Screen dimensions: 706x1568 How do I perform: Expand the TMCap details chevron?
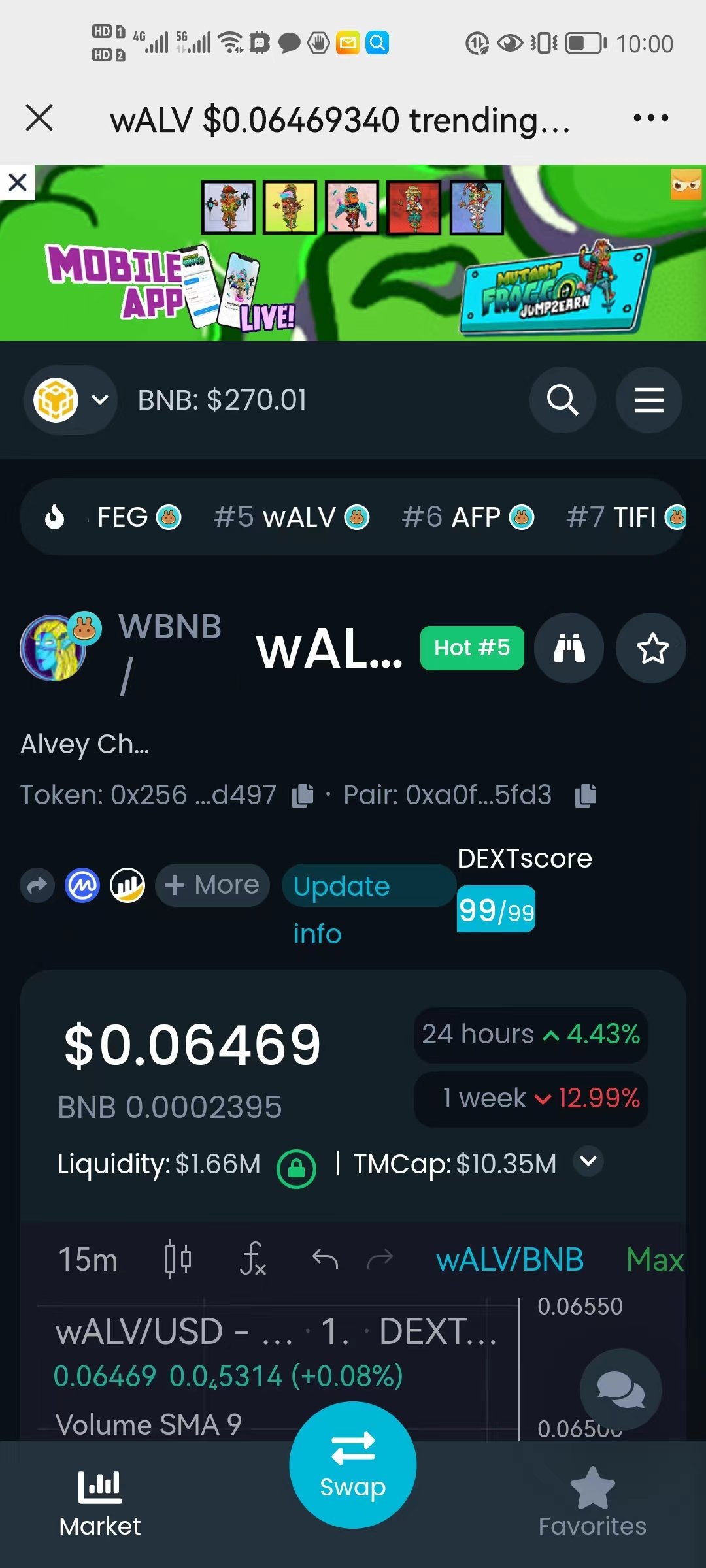(x=588, y=1161)
